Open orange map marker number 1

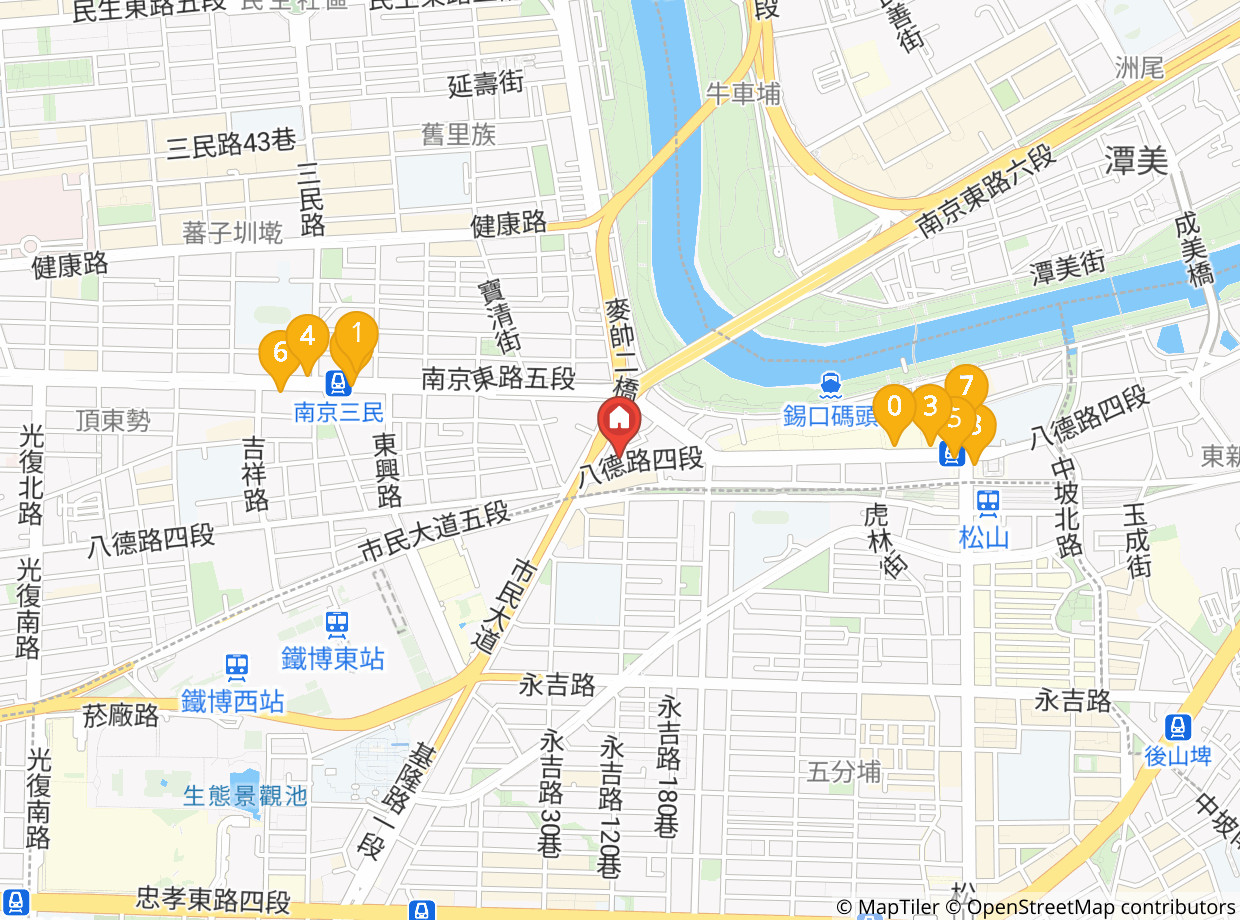pos(356,331)
